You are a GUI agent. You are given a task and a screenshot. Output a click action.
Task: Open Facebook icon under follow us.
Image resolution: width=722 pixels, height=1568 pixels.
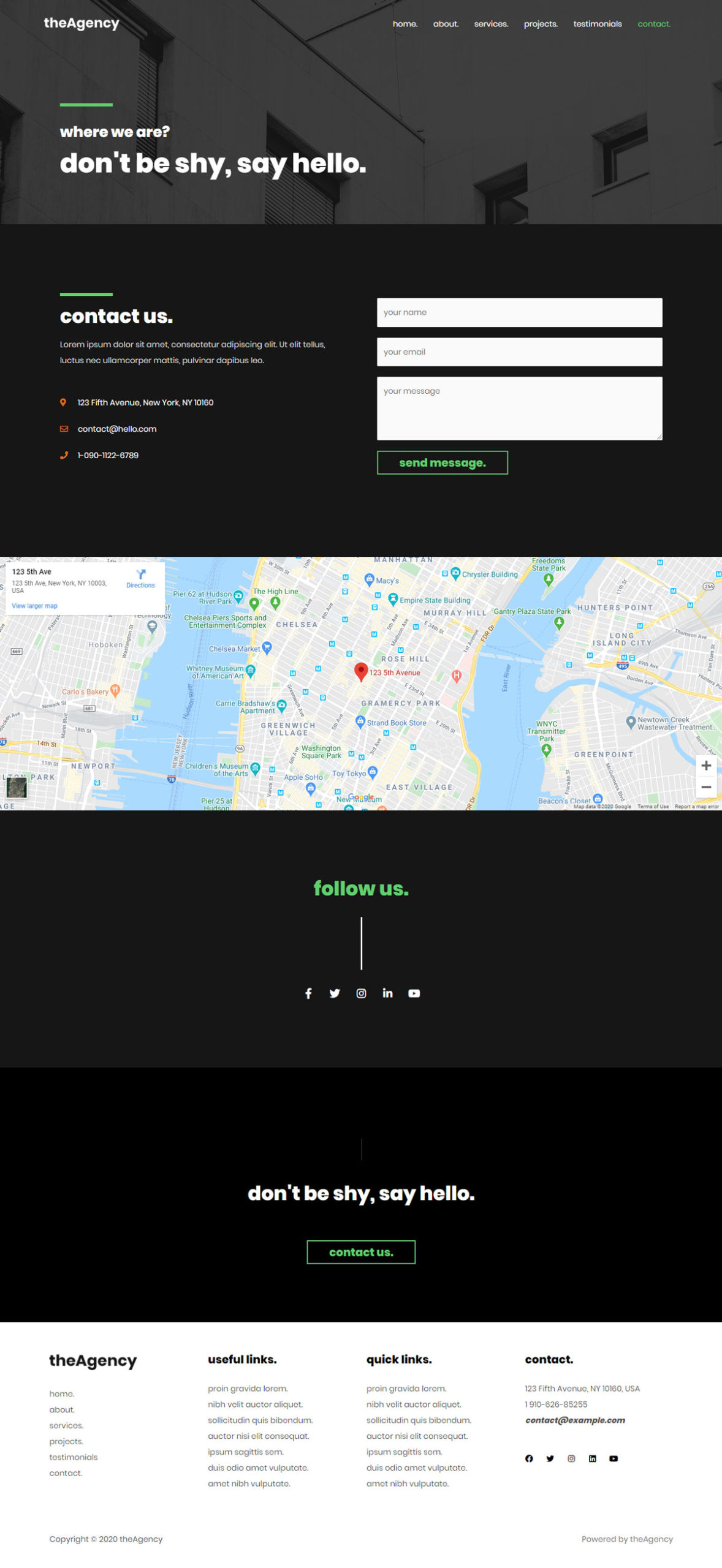click(308, 993)
